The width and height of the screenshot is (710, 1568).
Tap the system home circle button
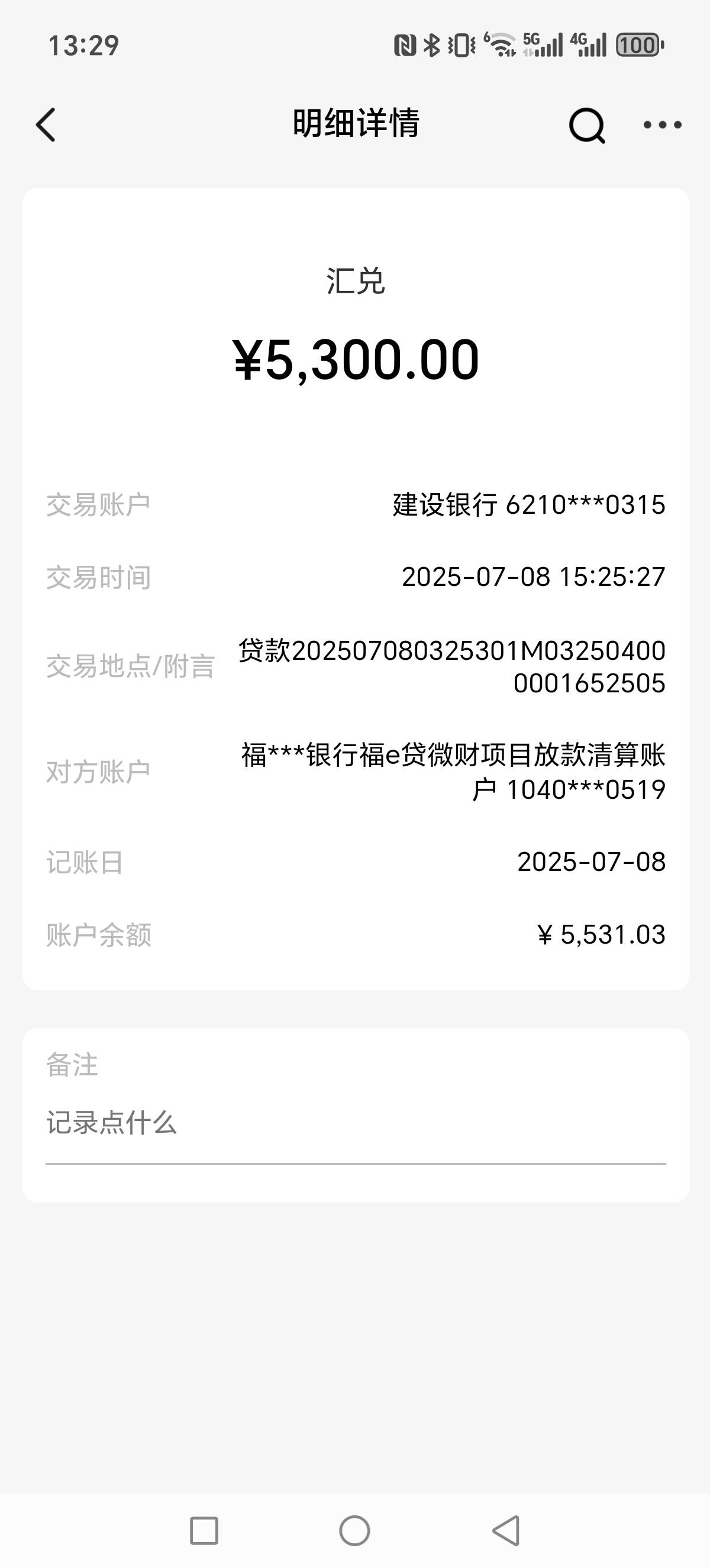(354, 1530)
